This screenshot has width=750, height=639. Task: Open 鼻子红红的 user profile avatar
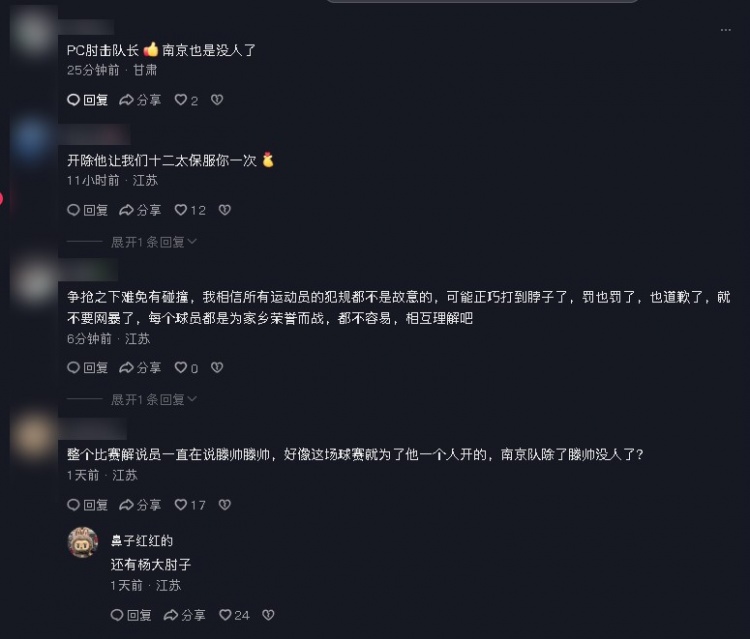[x=82, y=542]
